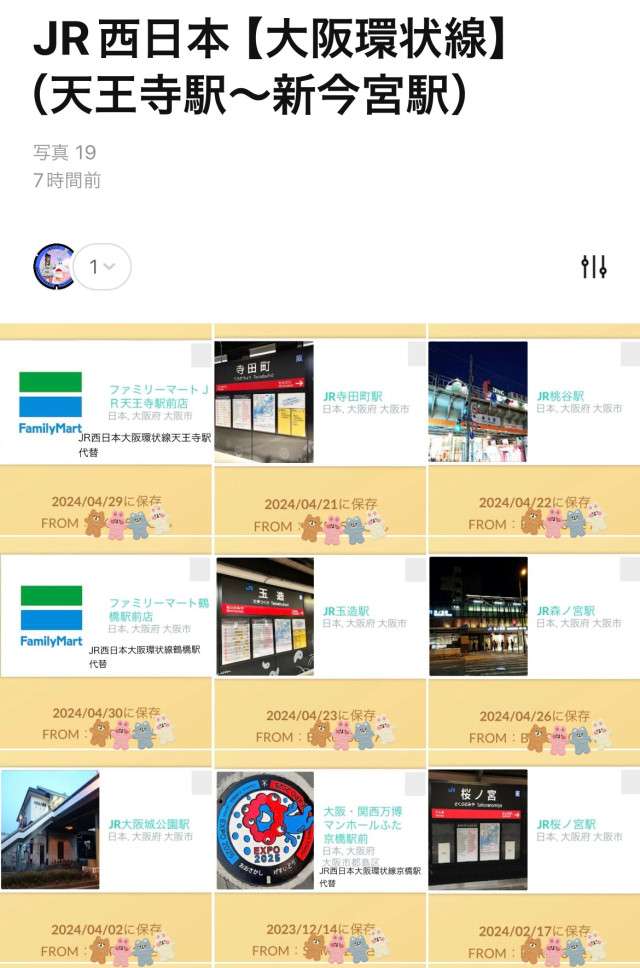Expand the contributor count dropdown
The width and height of the screenshot is (640, 968).
pos(102,267)
